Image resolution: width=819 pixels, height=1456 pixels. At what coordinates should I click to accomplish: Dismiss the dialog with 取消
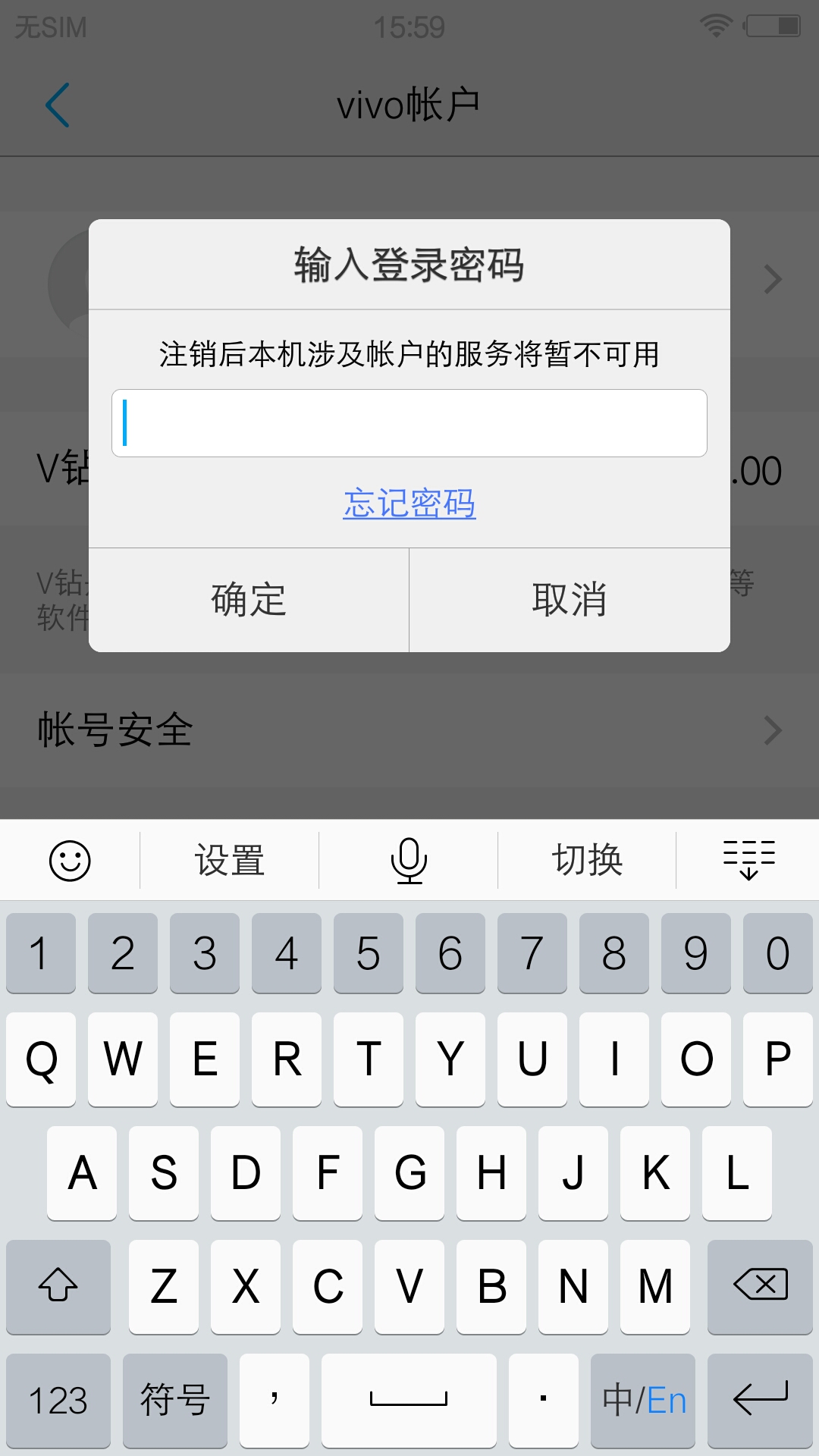click(x=570, y=600)
